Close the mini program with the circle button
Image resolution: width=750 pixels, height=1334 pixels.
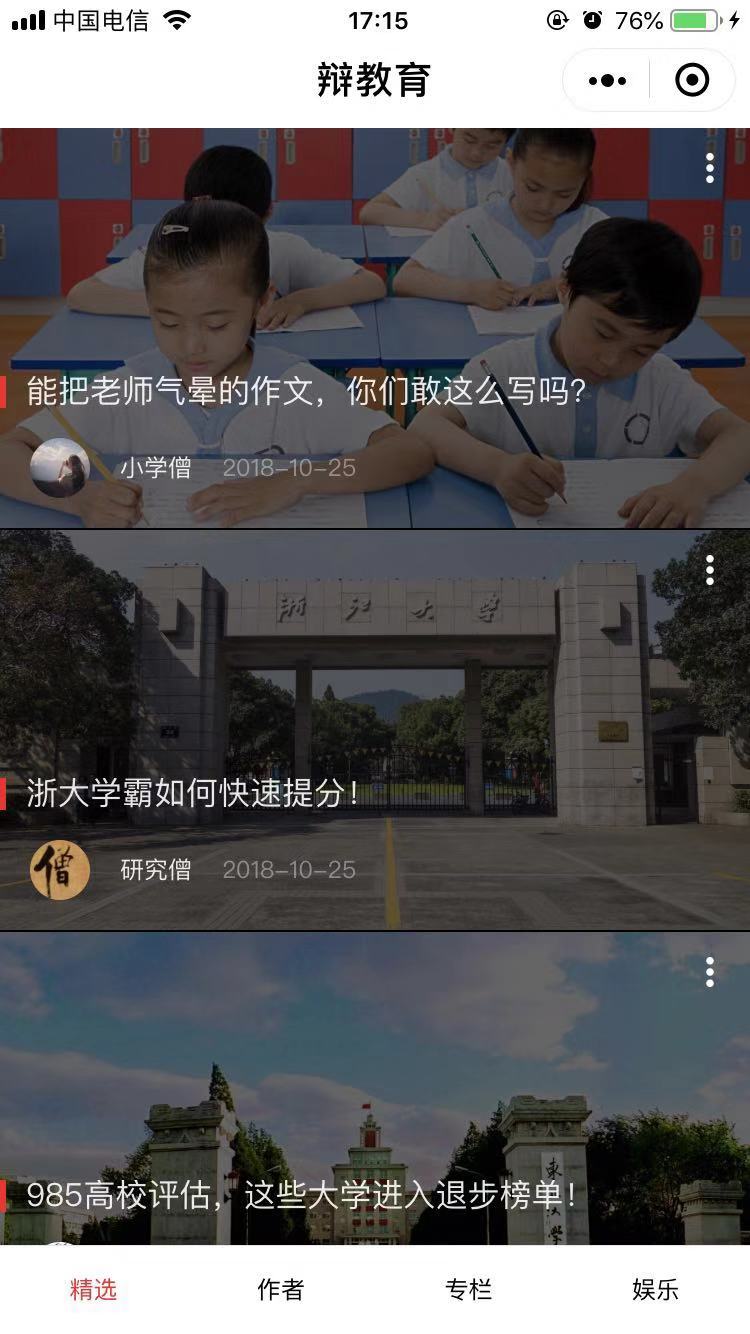pos(692,81)
